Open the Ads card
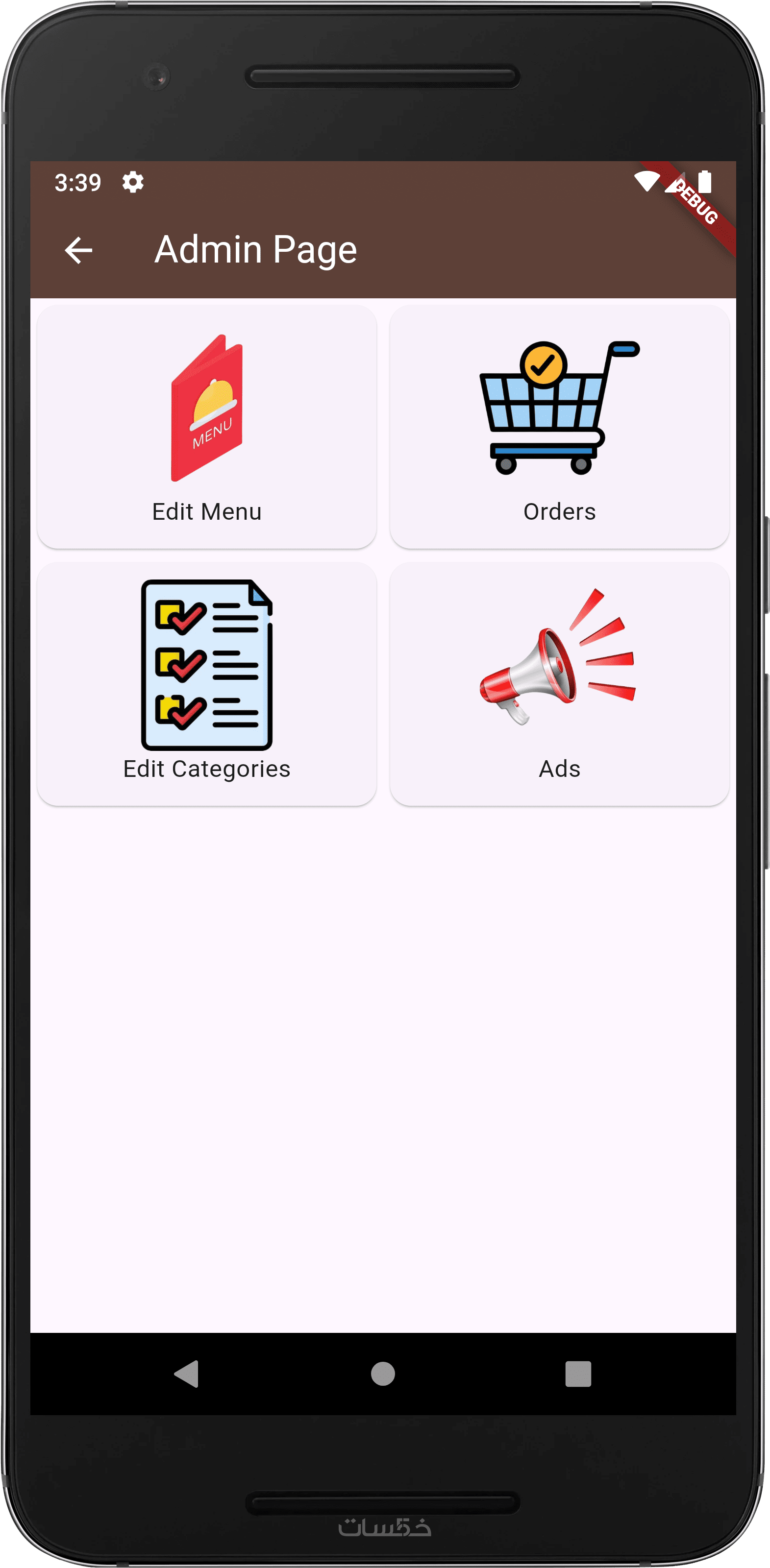This screenshot has height=1568, width=770. (x=559, y=683)
